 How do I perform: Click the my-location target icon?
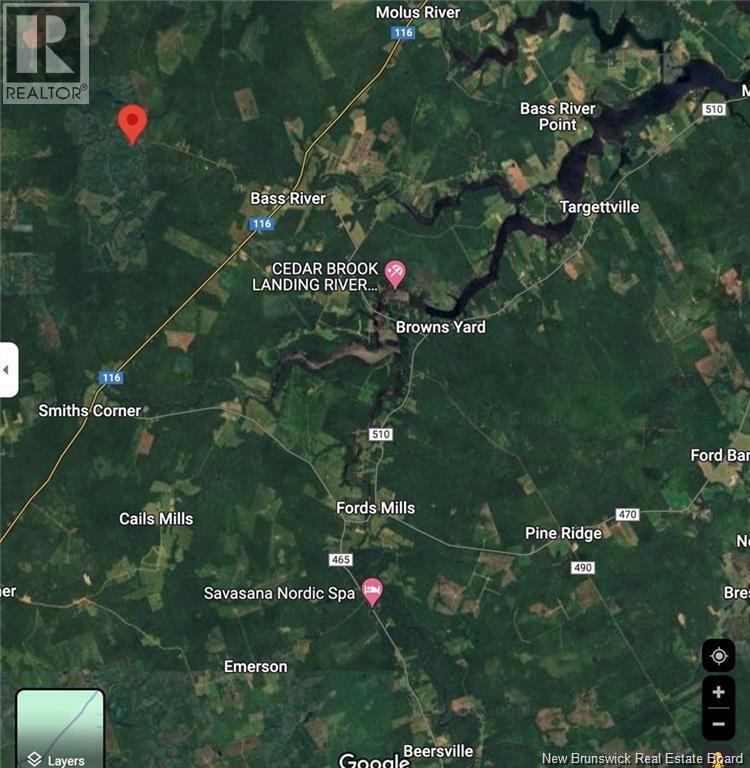click(x=717, y=655)
